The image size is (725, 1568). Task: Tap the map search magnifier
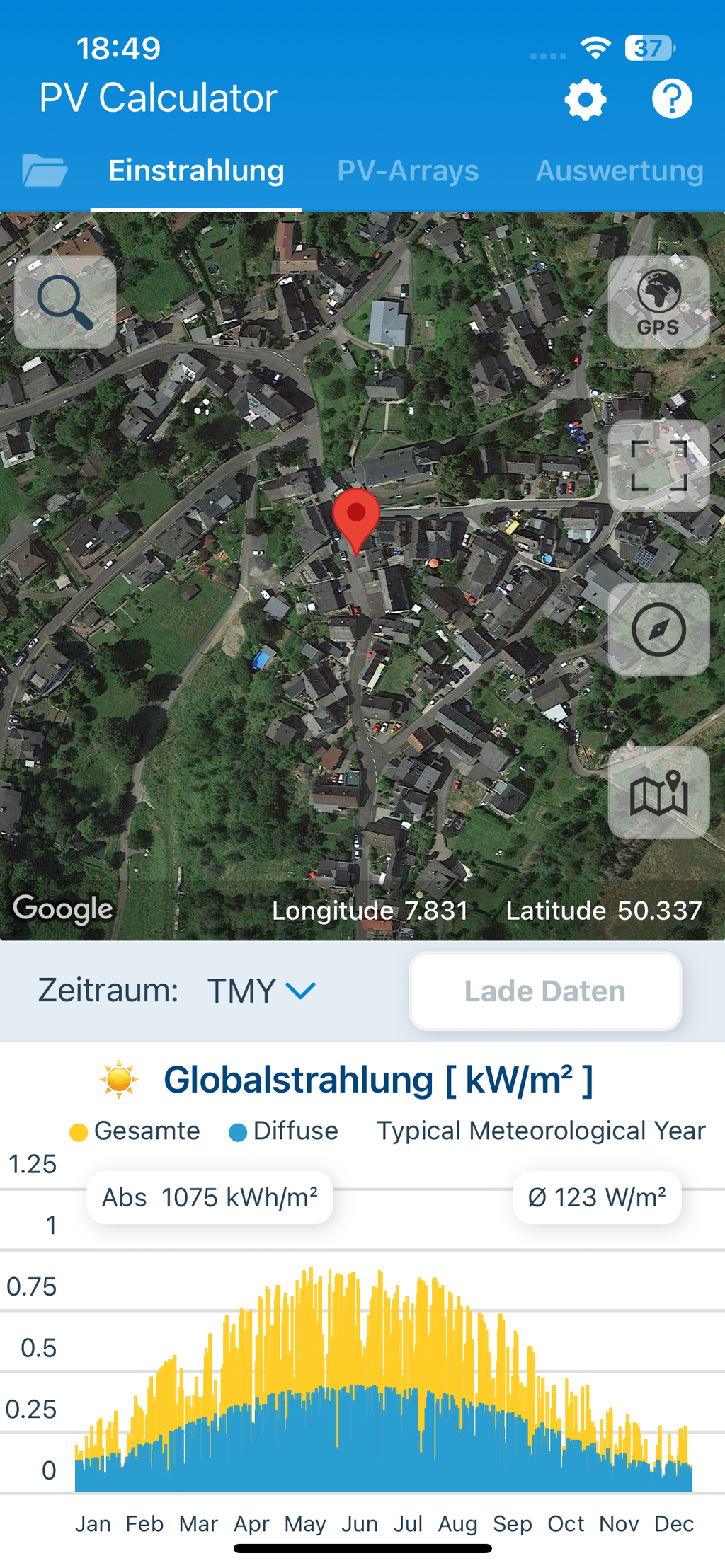(65, 302)
